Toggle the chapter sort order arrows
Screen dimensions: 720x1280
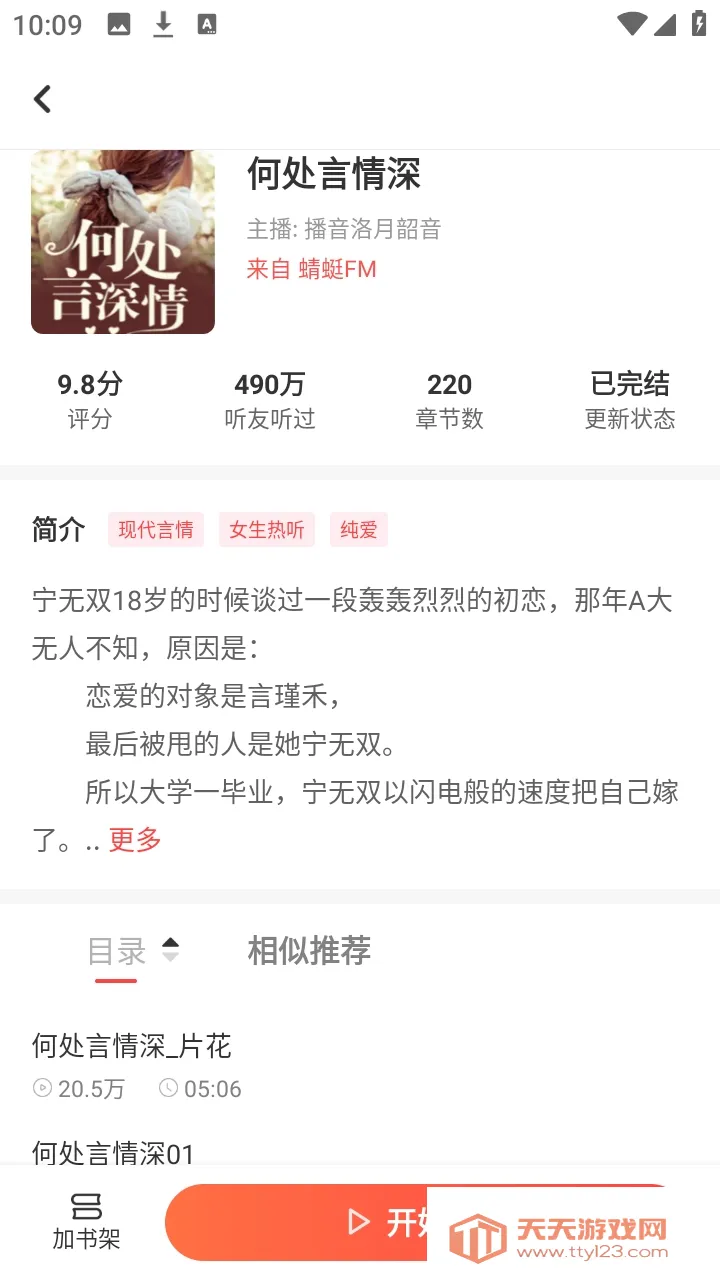(x=171, y=950)
